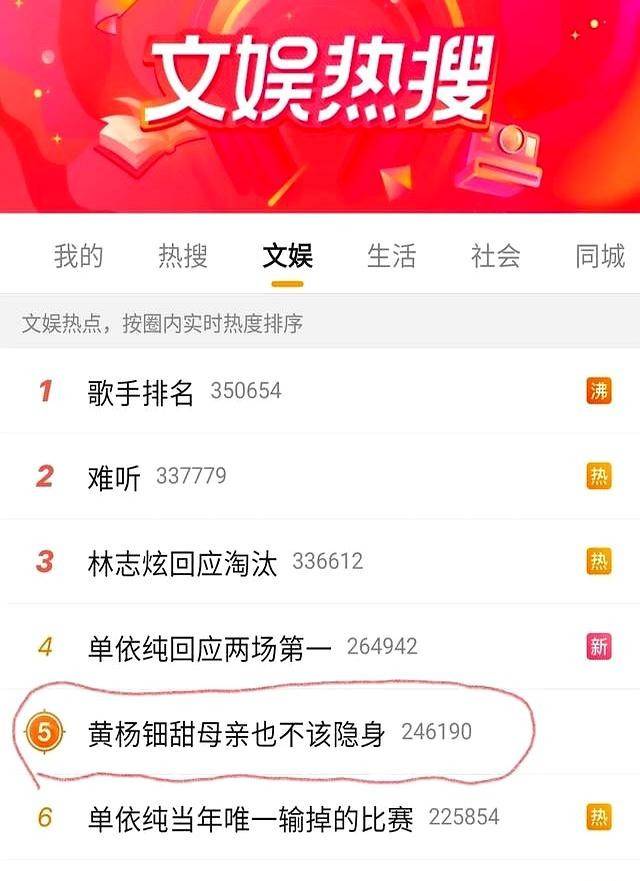Switch to the 我的 tab
640x881 pixels.
[79, 256]
